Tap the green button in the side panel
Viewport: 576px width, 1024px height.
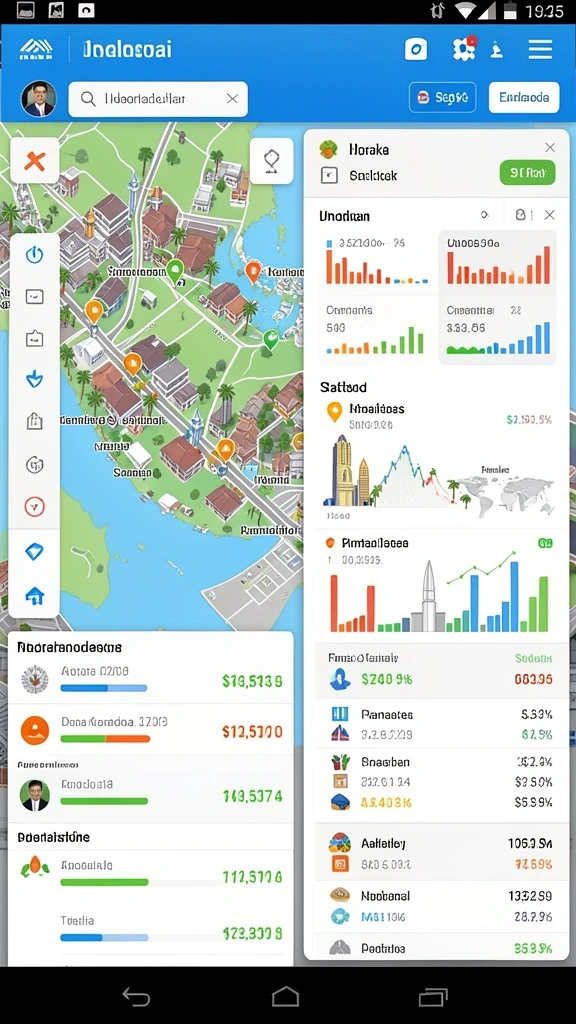[527, 173]
